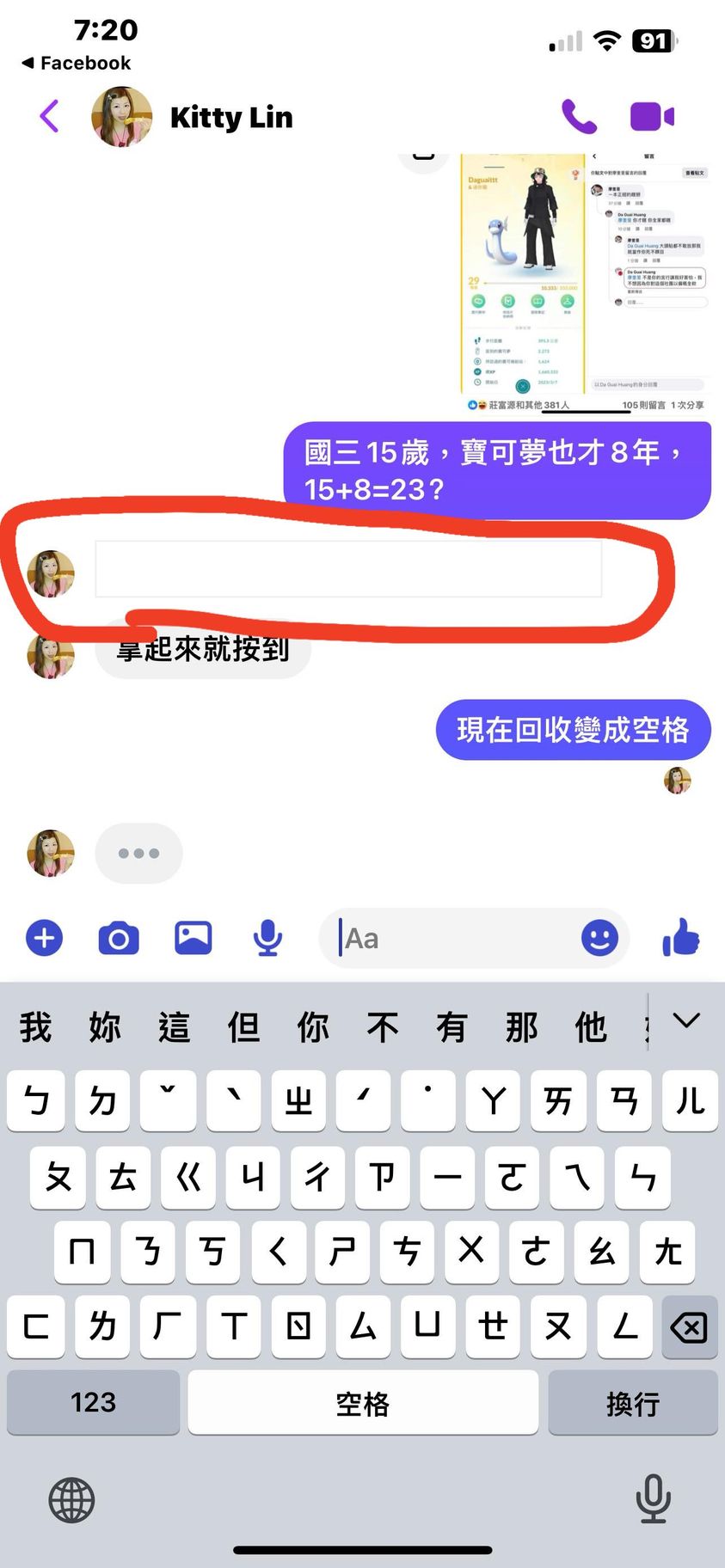The height and width of the screenshot is (1568, 725).
Task: Expand the keyboard suggestion list chevron
Action: click(x=685, y=1021)
